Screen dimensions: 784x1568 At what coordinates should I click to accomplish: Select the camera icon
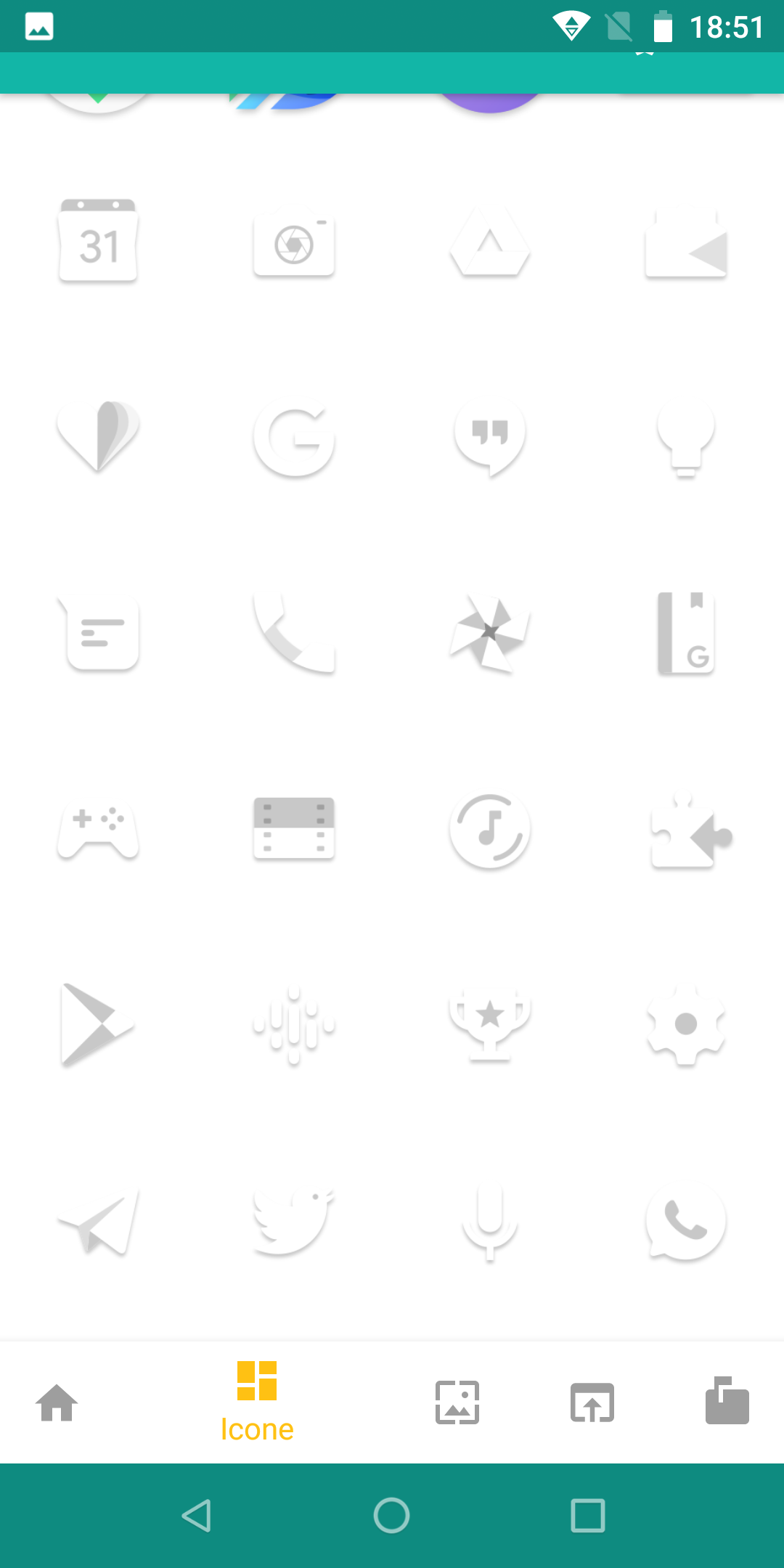294,242
